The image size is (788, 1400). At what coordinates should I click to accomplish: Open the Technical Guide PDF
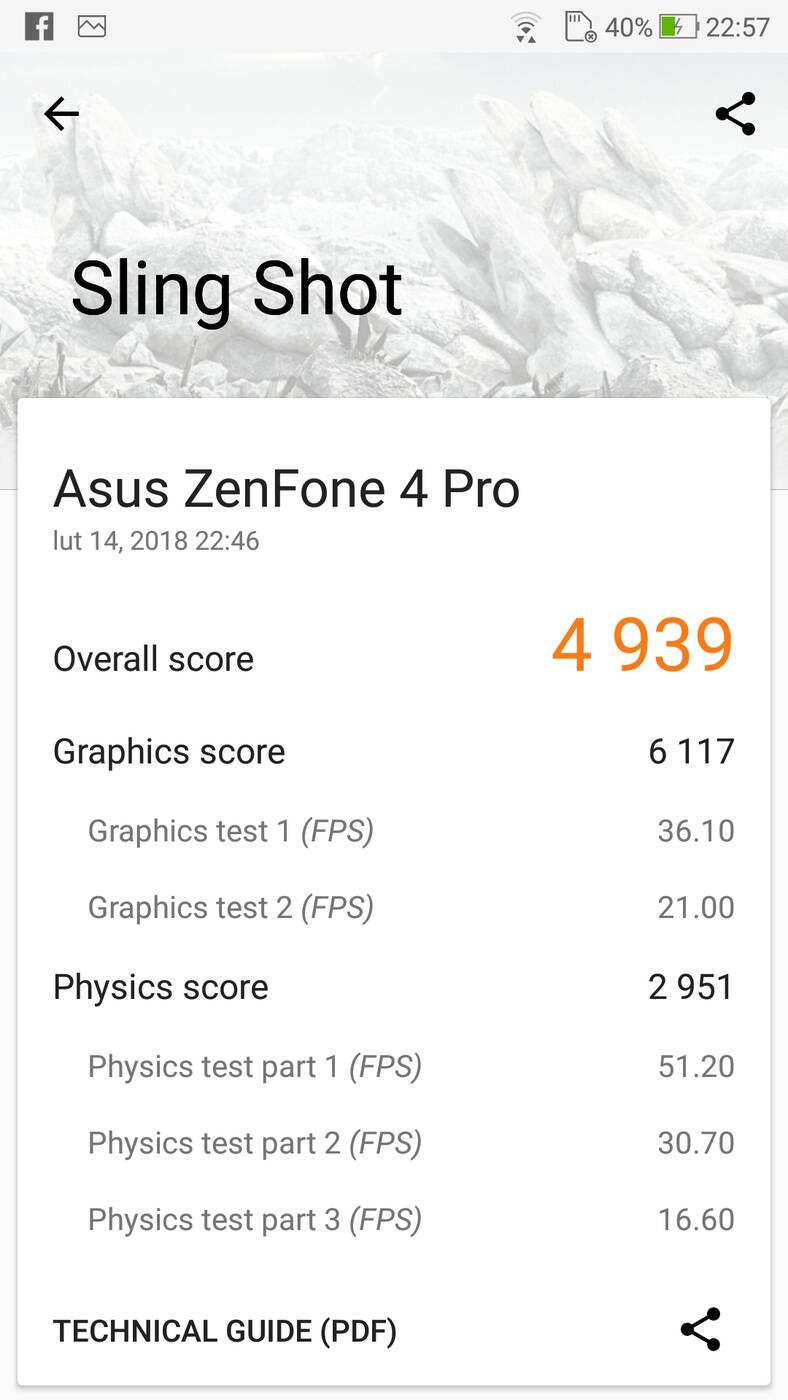click(225, 1330)
